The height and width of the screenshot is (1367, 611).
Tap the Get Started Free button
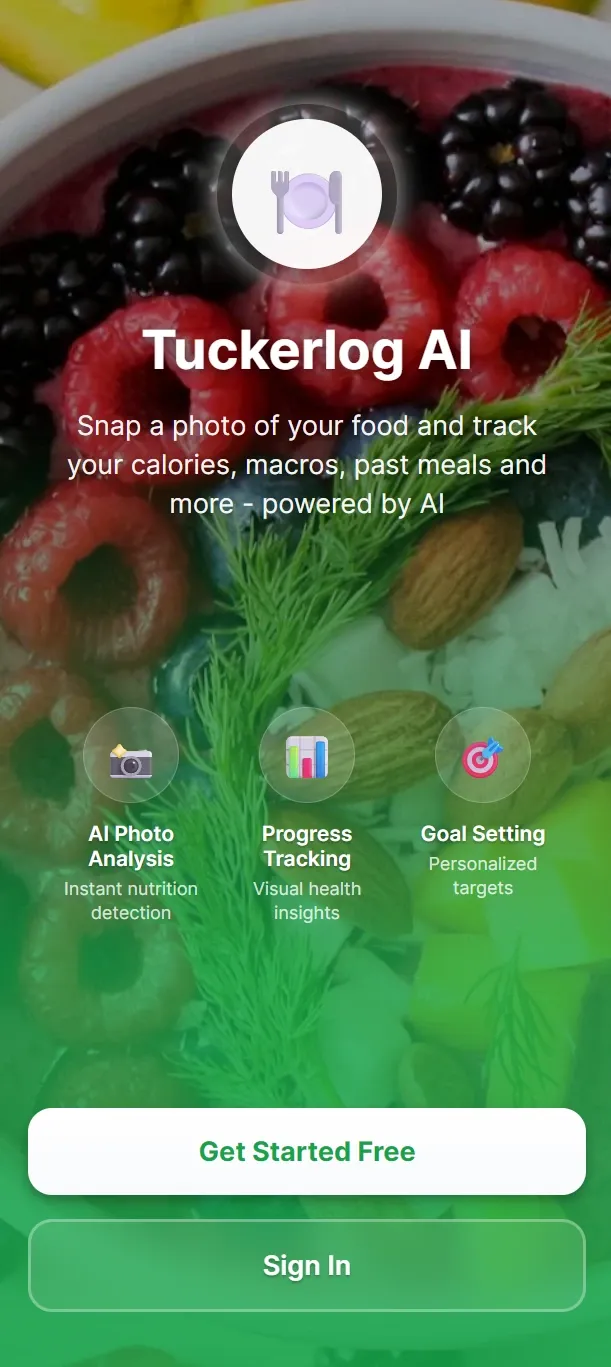point(306,1151)
